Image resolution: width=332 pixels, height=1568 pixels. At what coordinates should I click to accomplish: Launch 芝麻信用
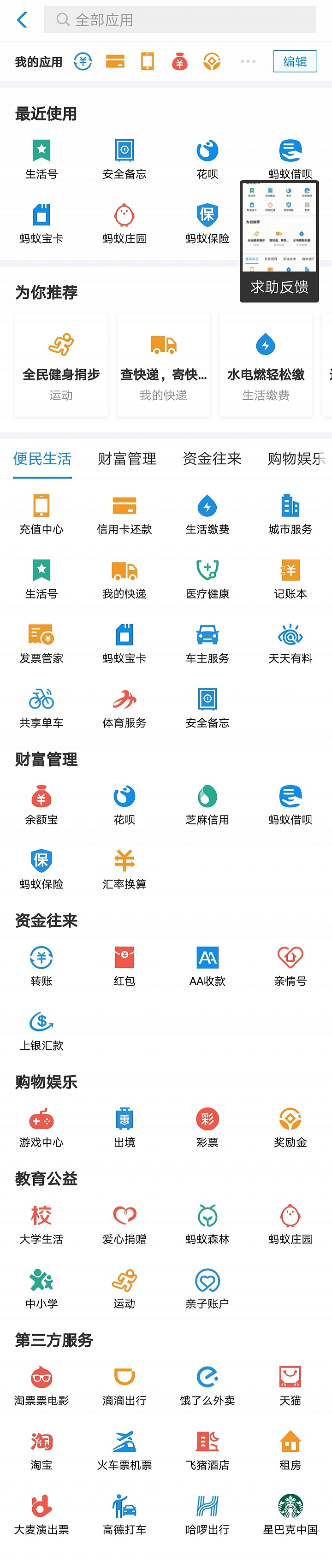[x=207, y=804]
